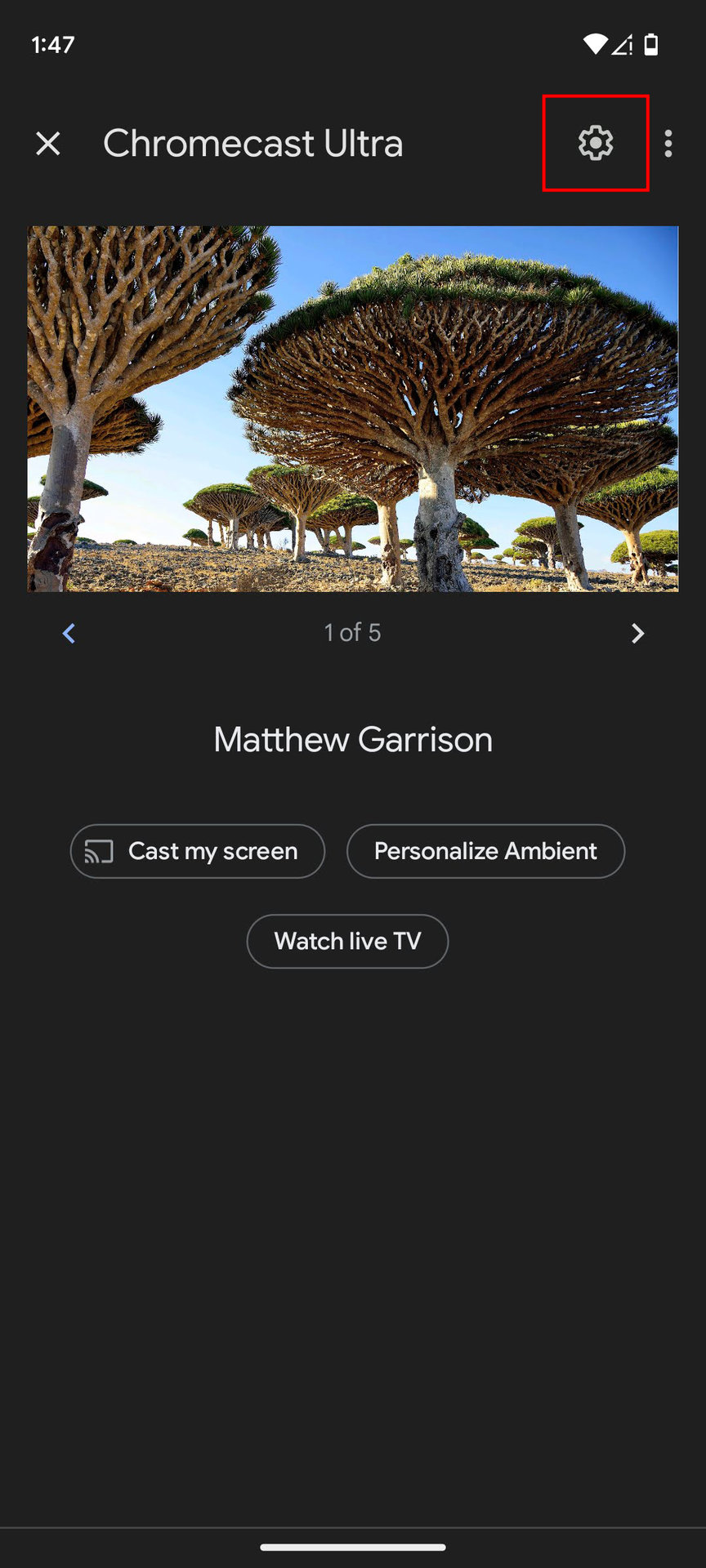Screen dimensions: 706x1568
Task: Open the three-dot overflow menu
Action: pos(668,144)
